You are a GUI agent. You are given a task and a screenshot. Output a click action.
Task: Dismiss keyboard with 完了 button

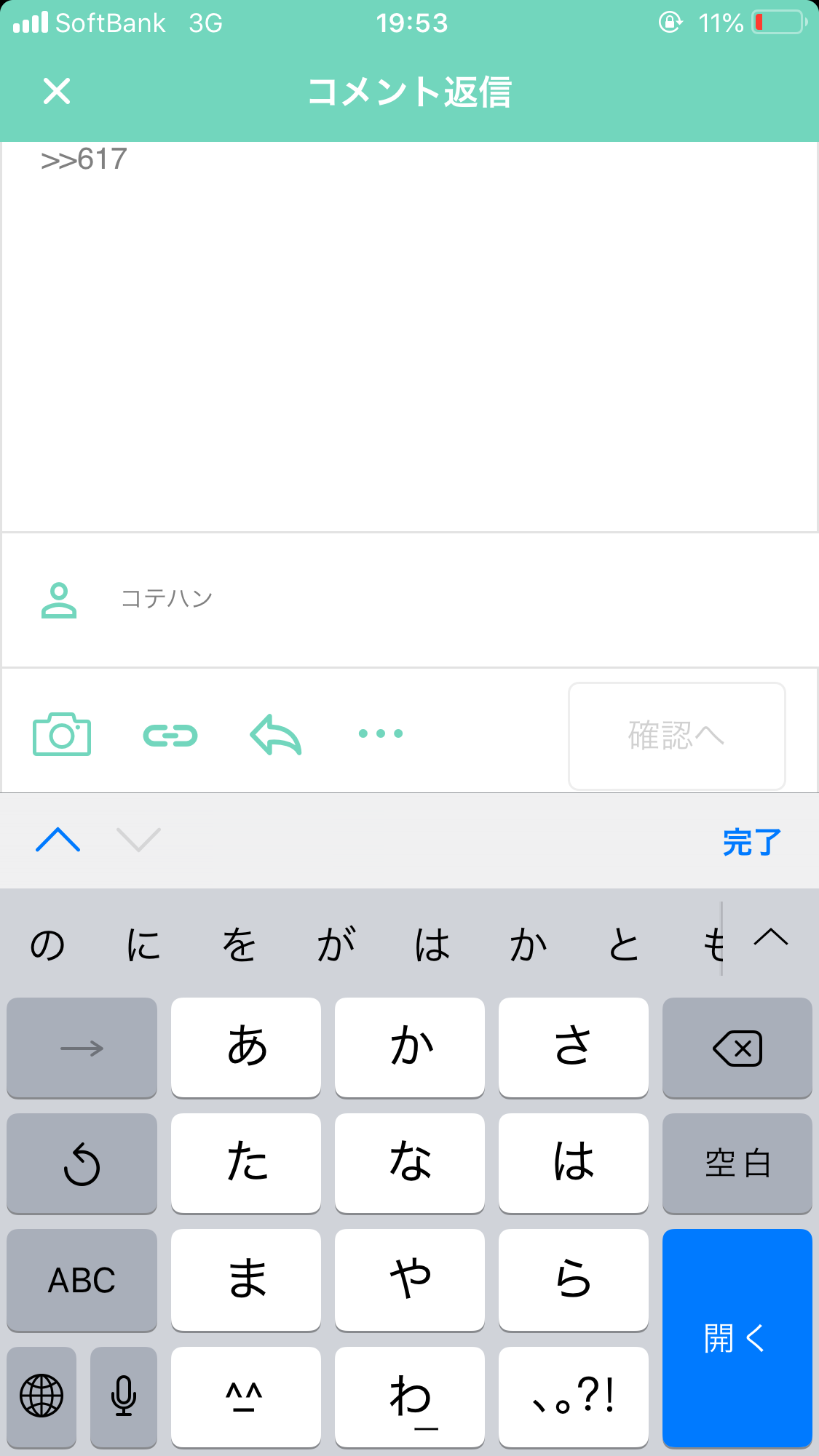[751, 842]
